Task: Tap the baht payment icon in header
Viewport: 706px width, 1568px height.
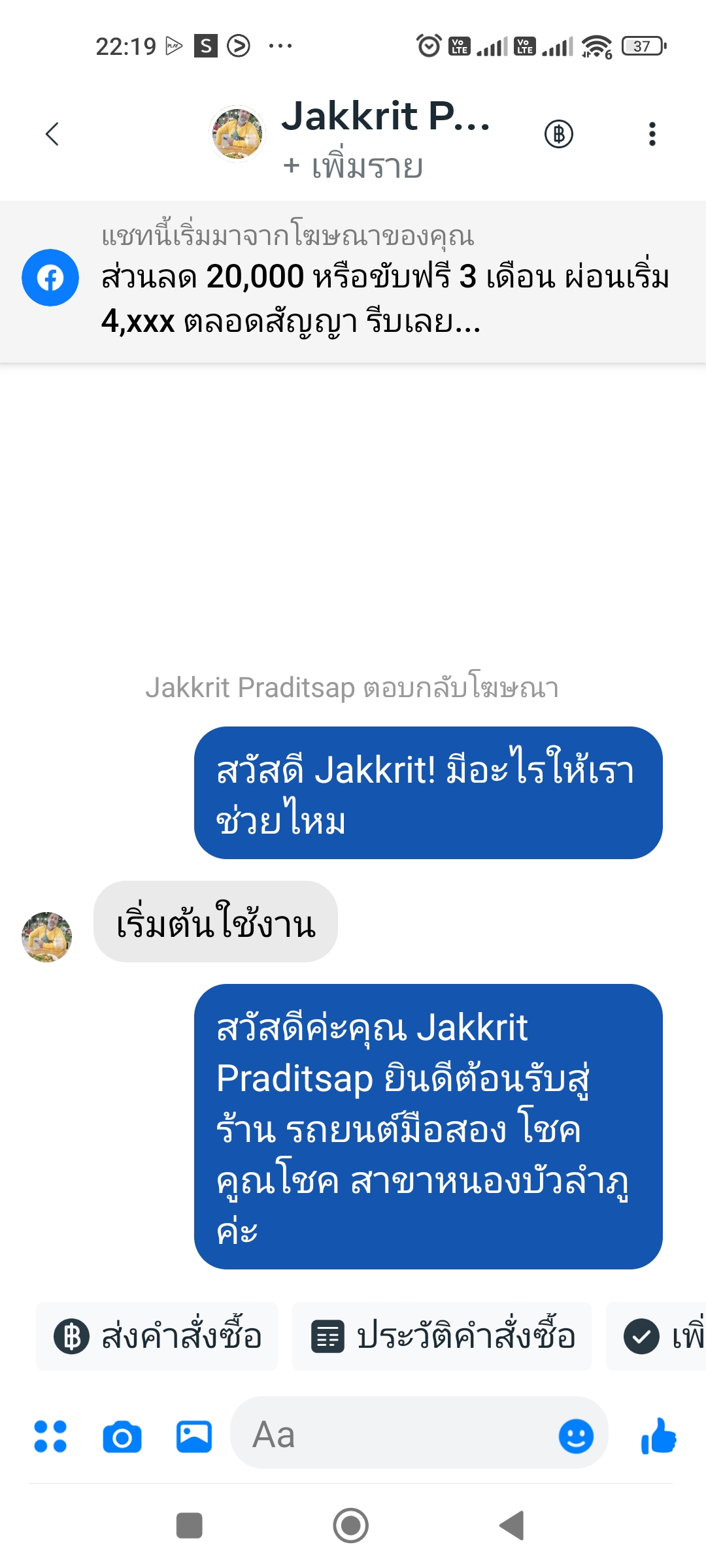Action: tap(559, 134)
